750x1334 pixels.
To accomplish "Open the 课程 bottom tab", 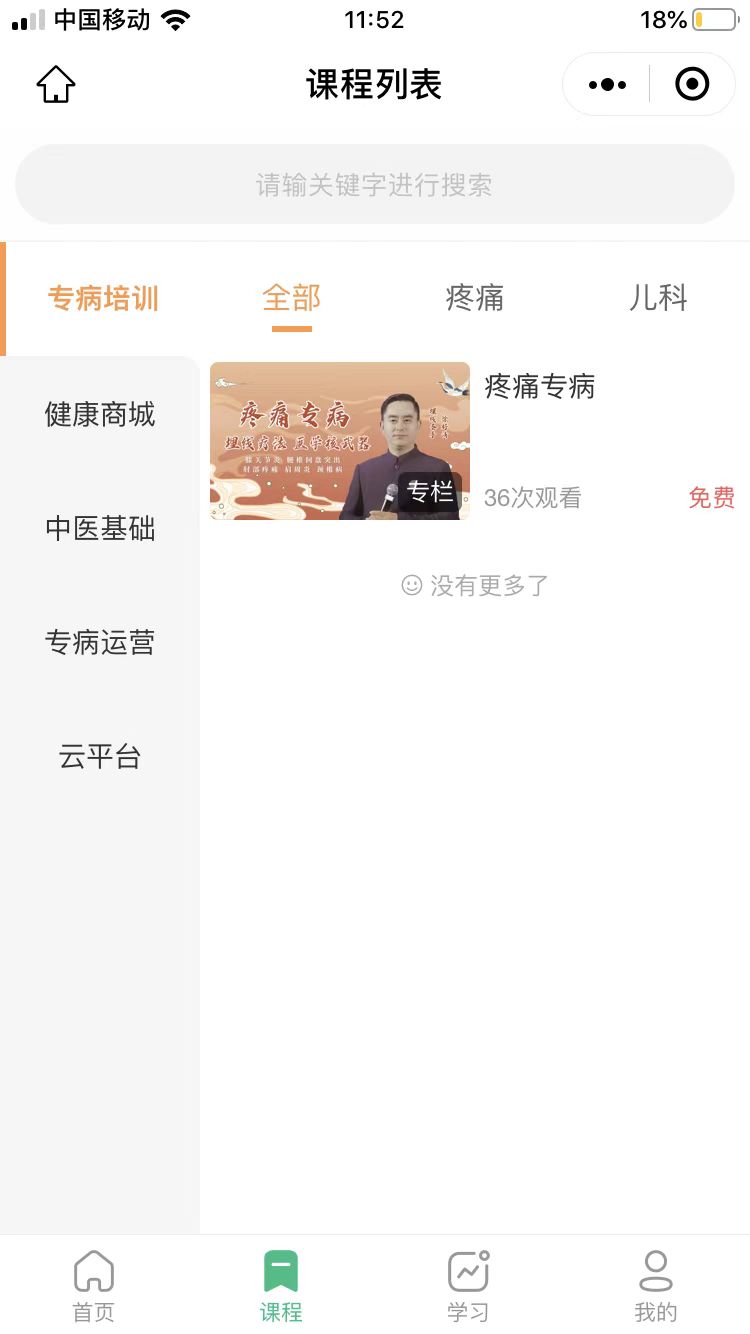I will point(281,1286).
